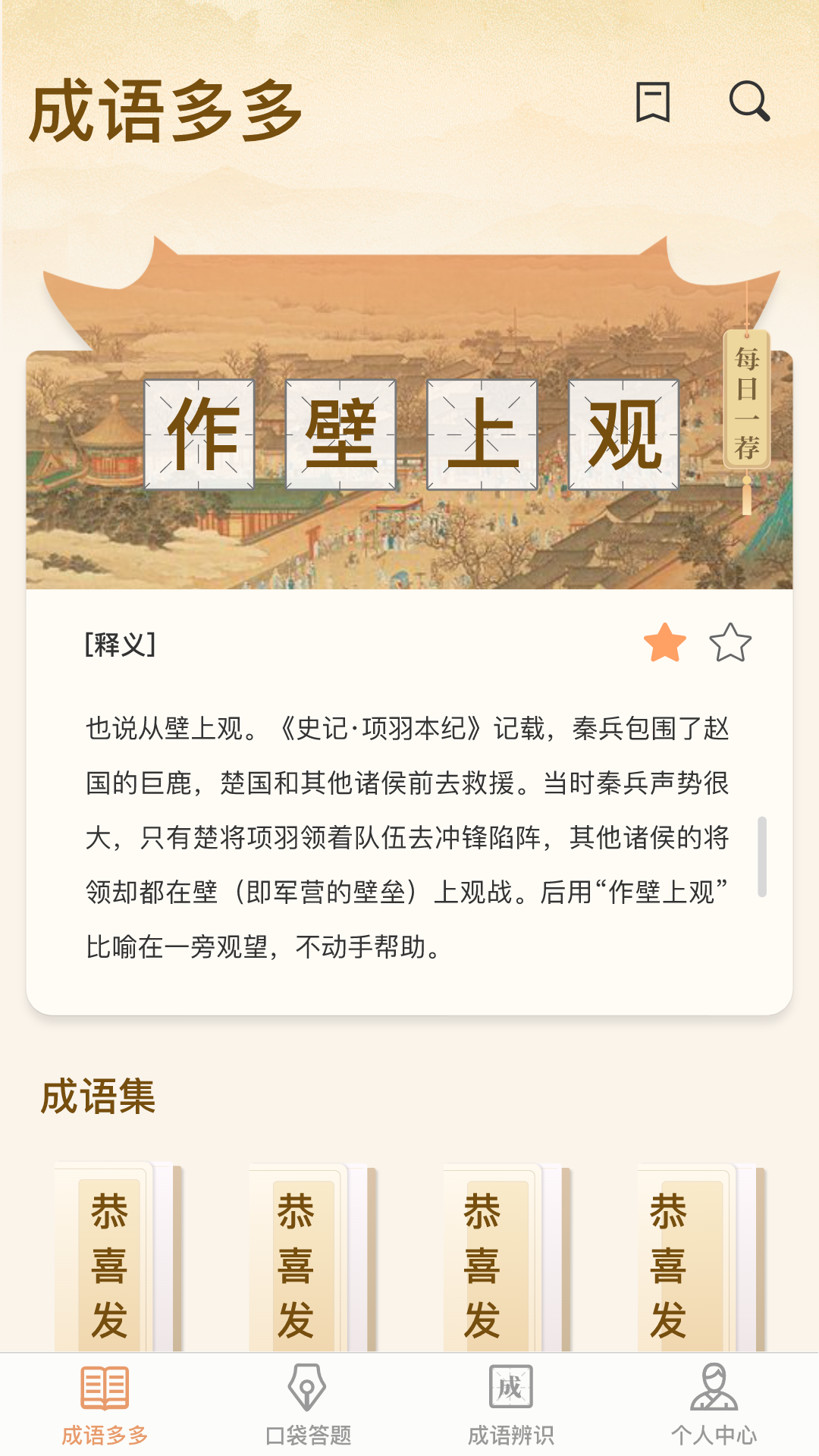Switch to the 成语多多 tab
Viewport: 819px width, 1456px height.
click(105, 1404)
